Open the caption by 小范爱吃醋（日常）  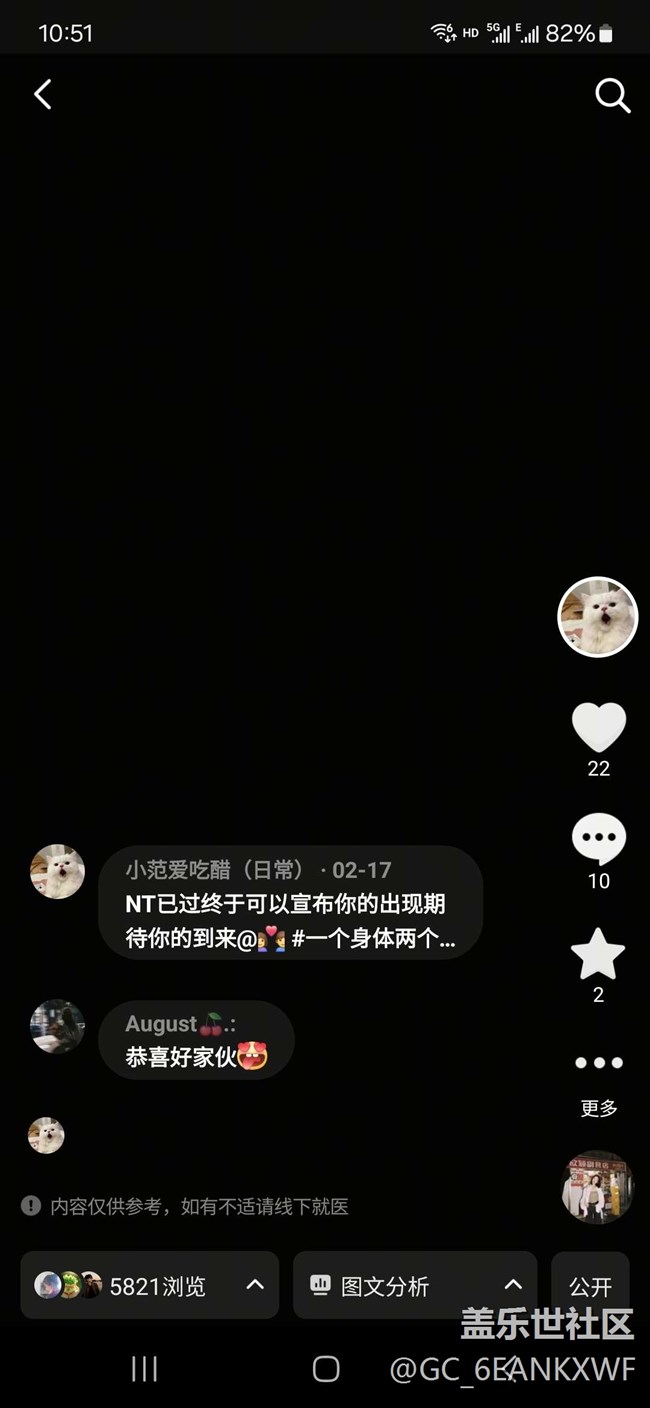[290, 904]
